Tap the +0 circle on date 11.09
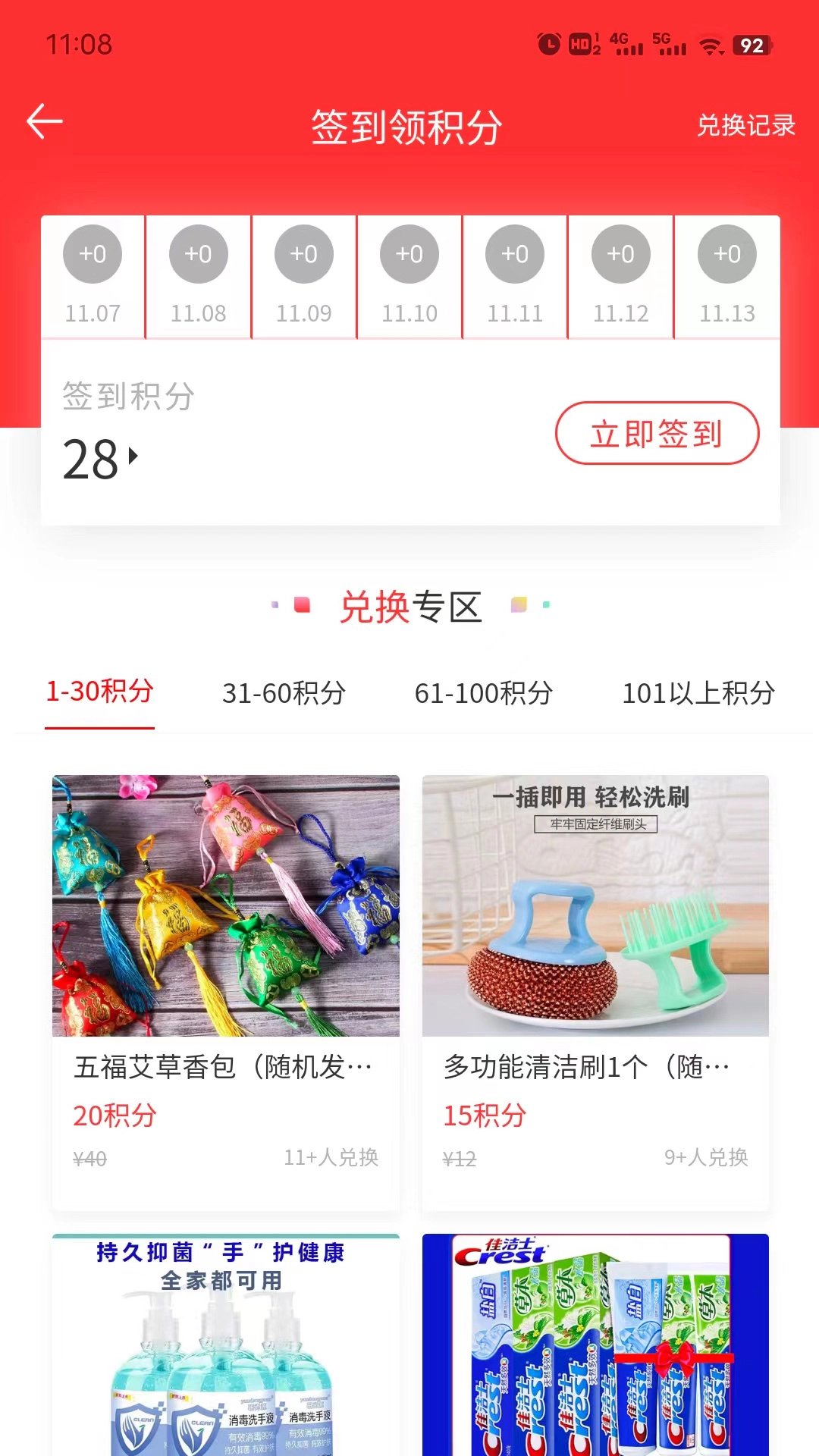The image size is (819, 1456). 303,254
